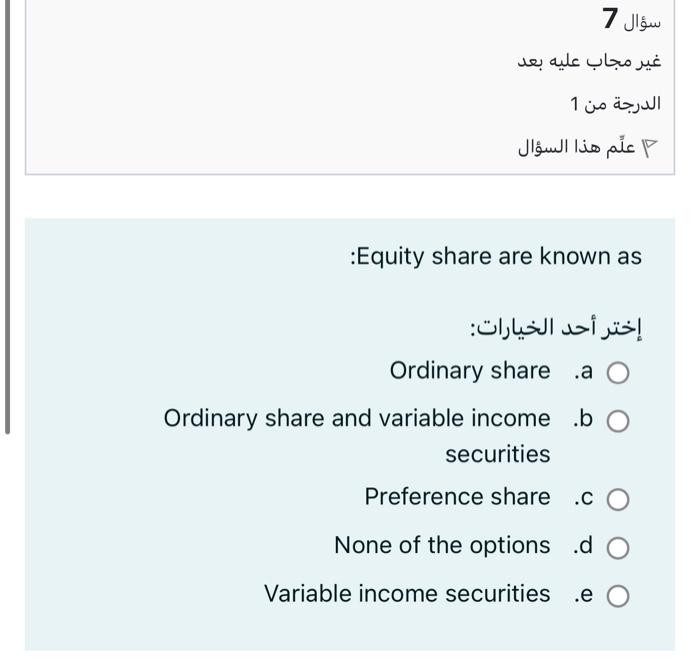
Task: Pick option c, Preference share
Action: coord(618,499)
